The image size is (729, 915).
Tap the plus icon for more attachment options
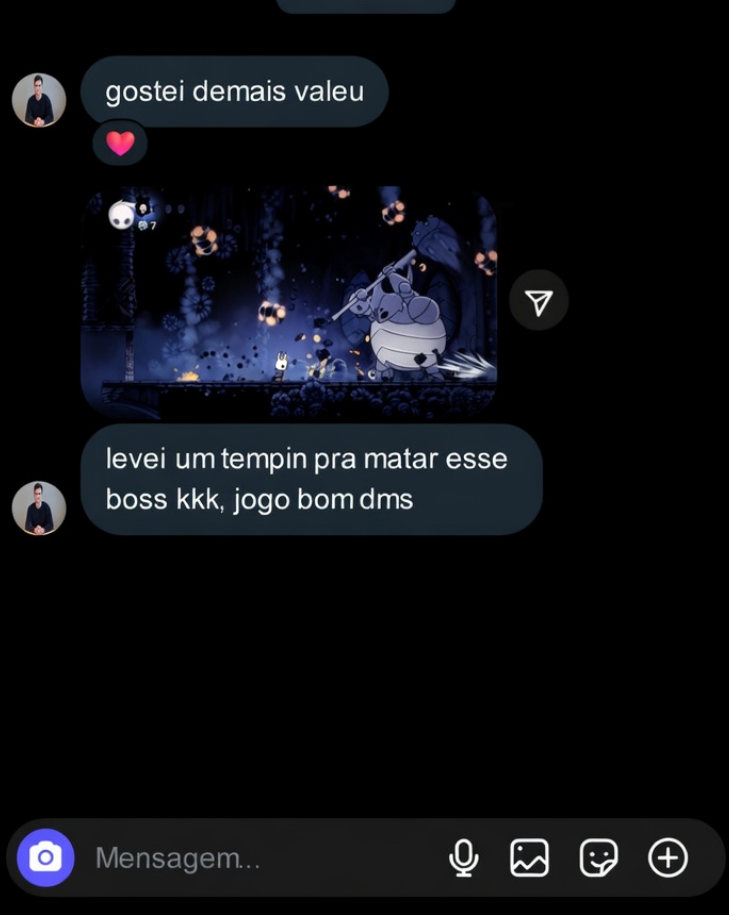point(666,857)
